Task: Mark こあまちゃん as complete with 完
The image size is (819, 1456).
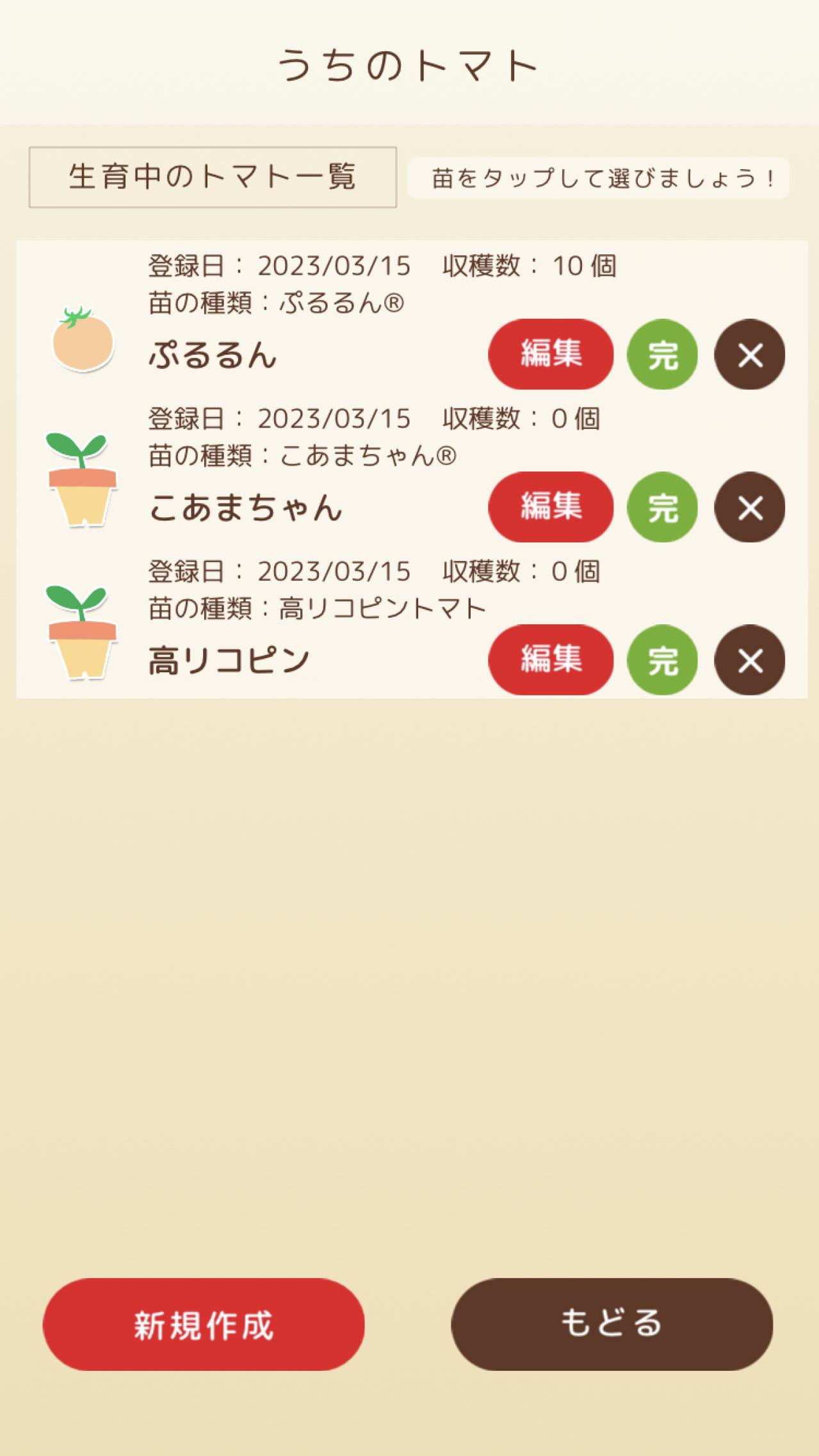Action: tap(662, 507)
